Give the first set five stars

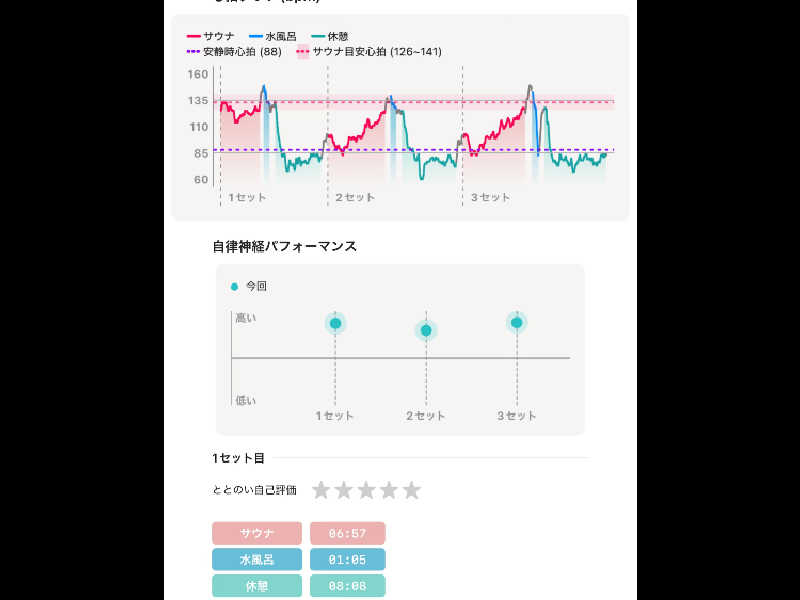411,490
